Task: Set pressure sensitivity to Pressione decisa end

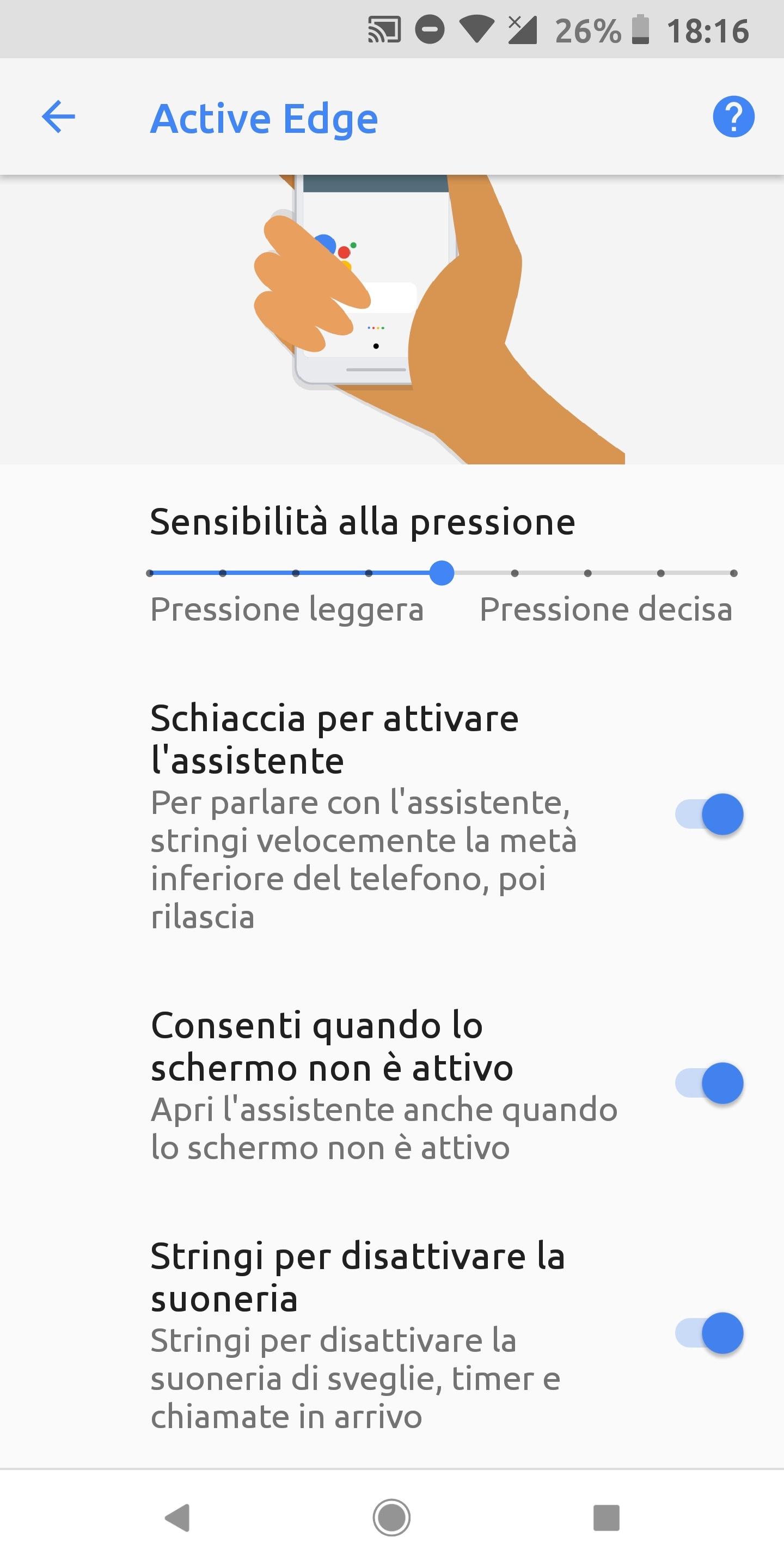Action: click(x=733, y=573)
